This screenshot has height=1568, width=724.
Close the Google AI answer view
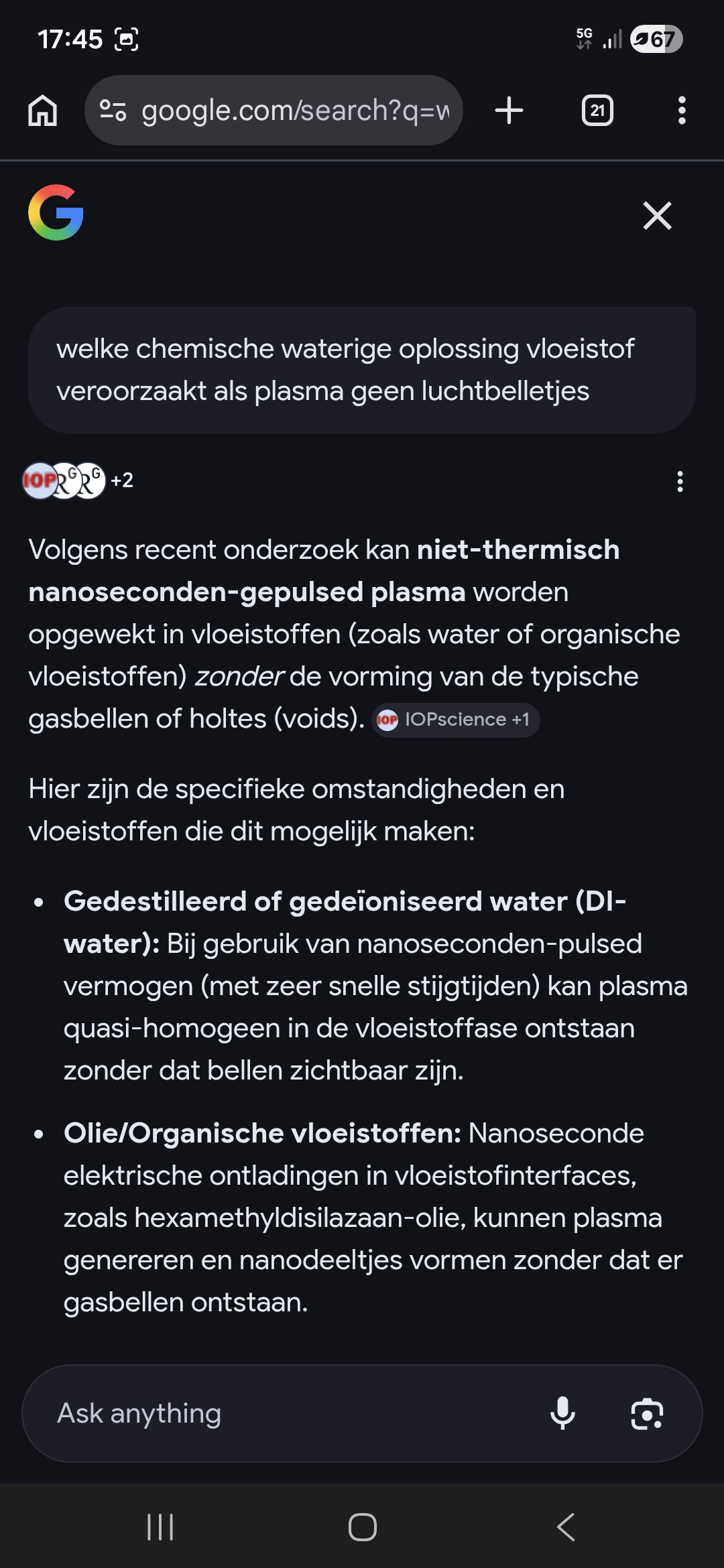click(657, 216)
